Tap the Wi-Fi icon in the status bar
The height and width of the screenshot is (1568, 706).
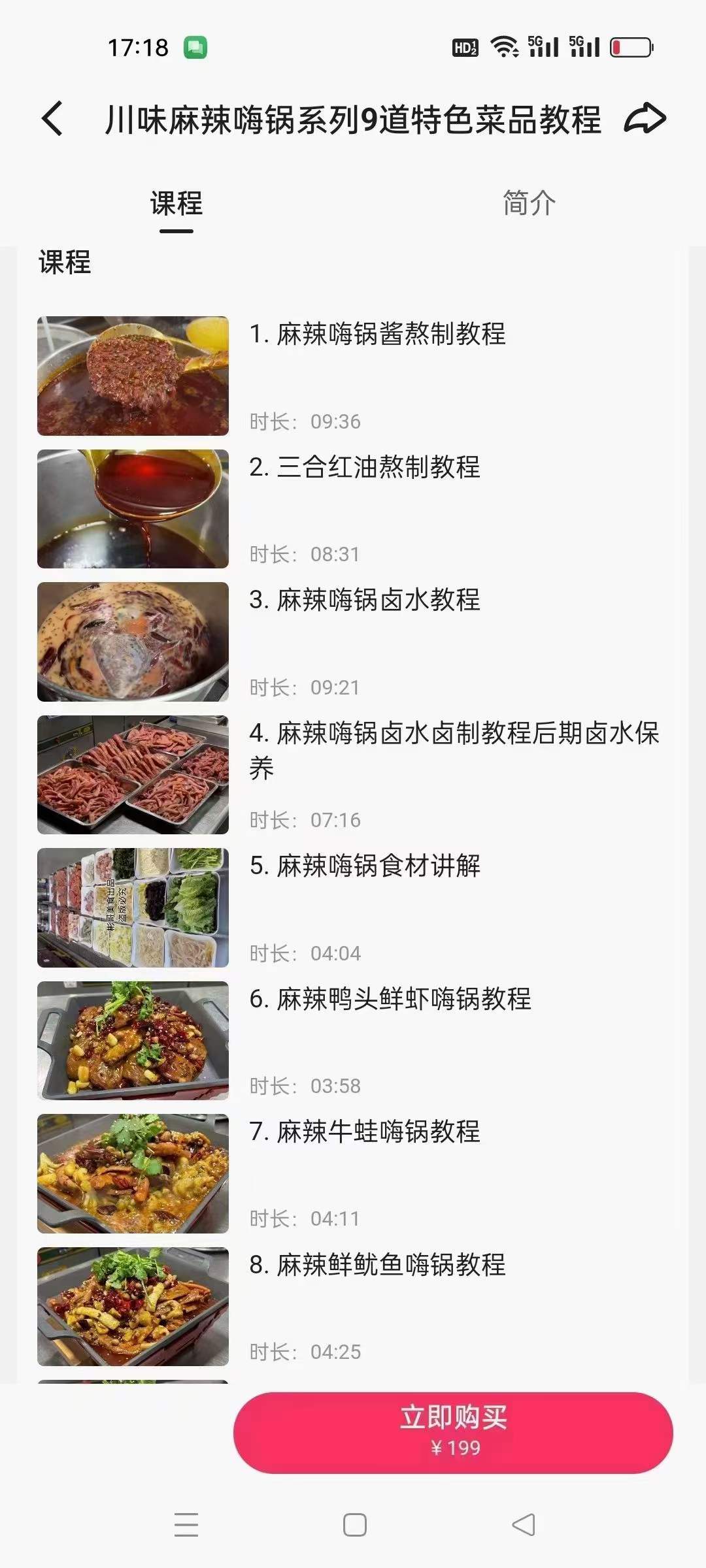coord(503,47)
